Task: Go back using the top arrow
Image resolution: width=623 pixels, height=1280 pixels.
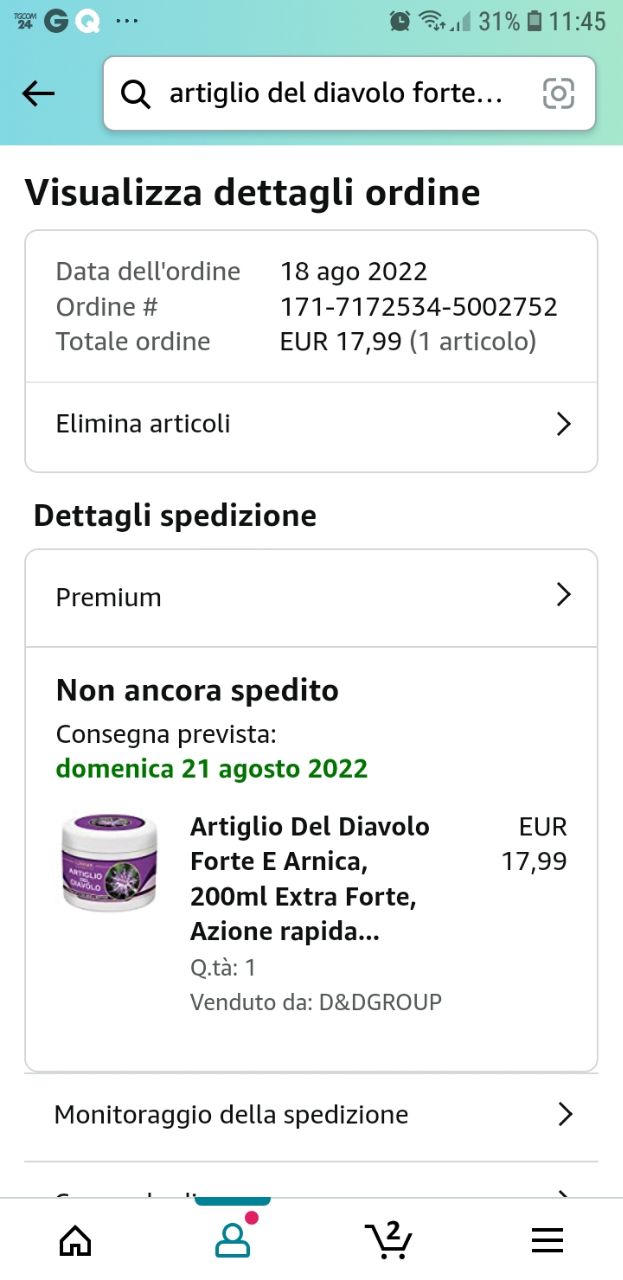Action: 38,94
